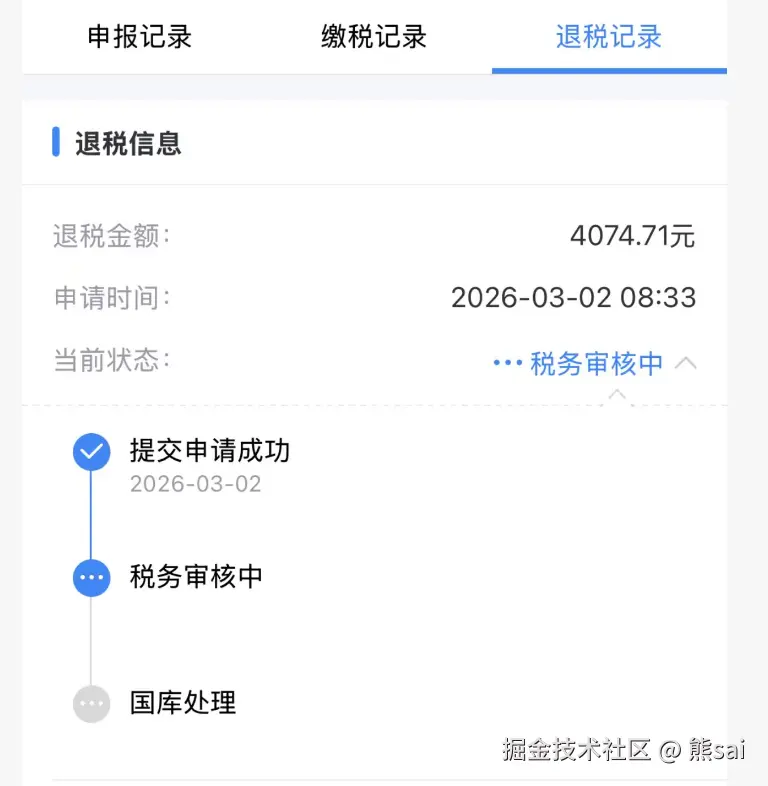Click the gray dot icon beside 国库处理
This screenshot has width=768, height=786.
91,703
